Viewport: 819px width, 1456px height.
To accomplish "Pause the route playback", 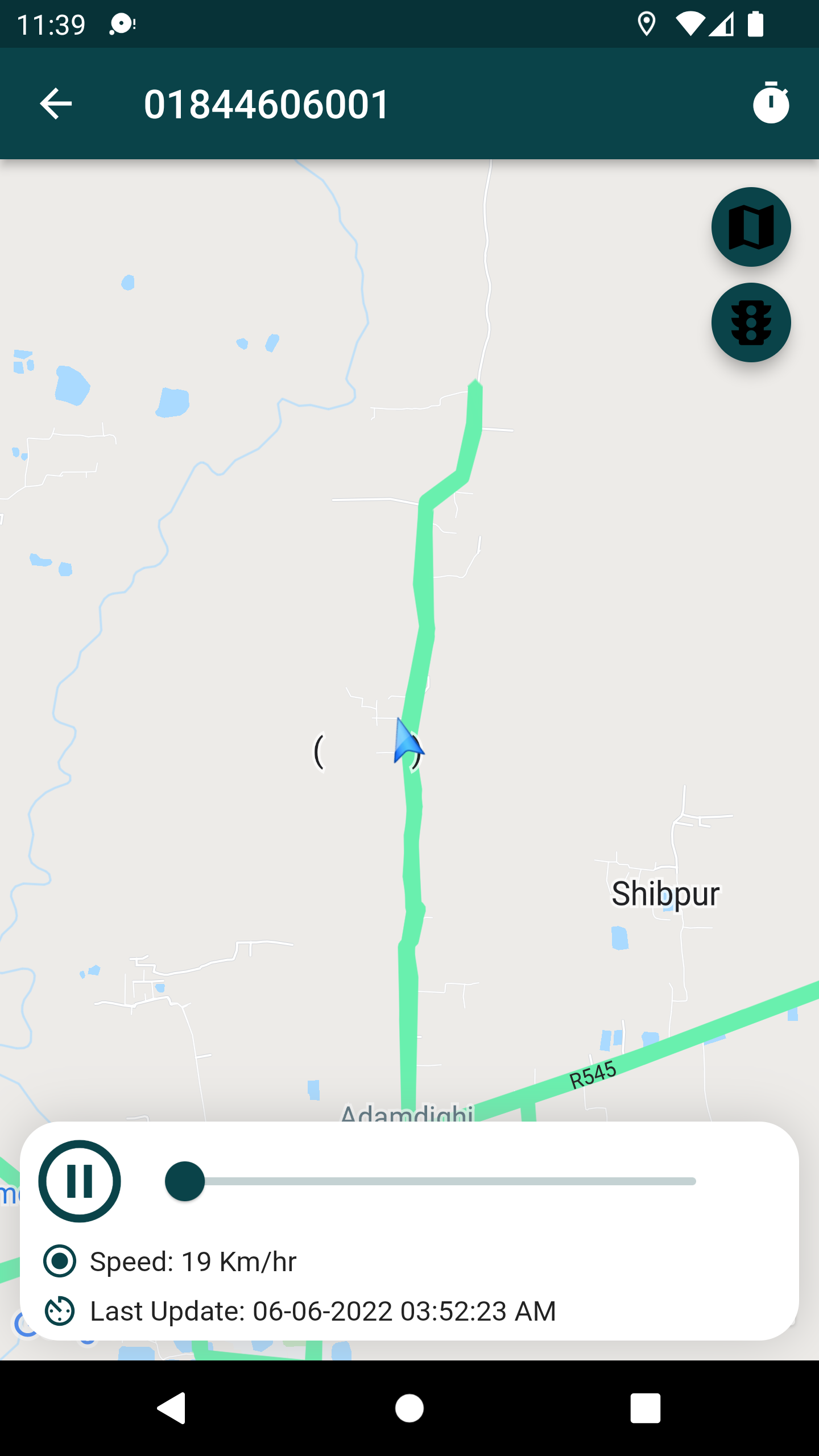I will 80,1181.
